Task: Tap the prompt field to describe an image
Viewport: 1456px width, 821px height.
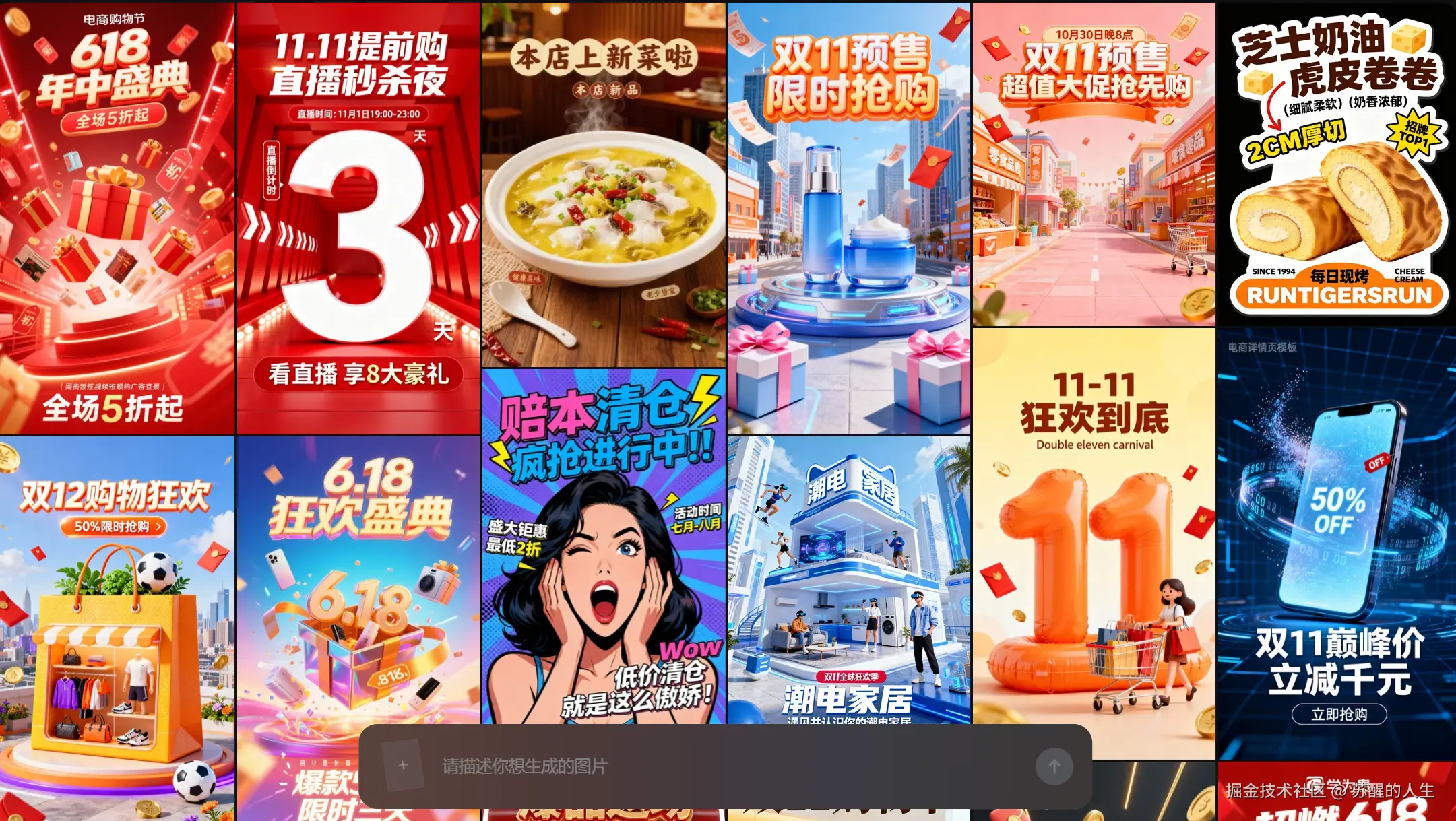Action: [728, 766]
